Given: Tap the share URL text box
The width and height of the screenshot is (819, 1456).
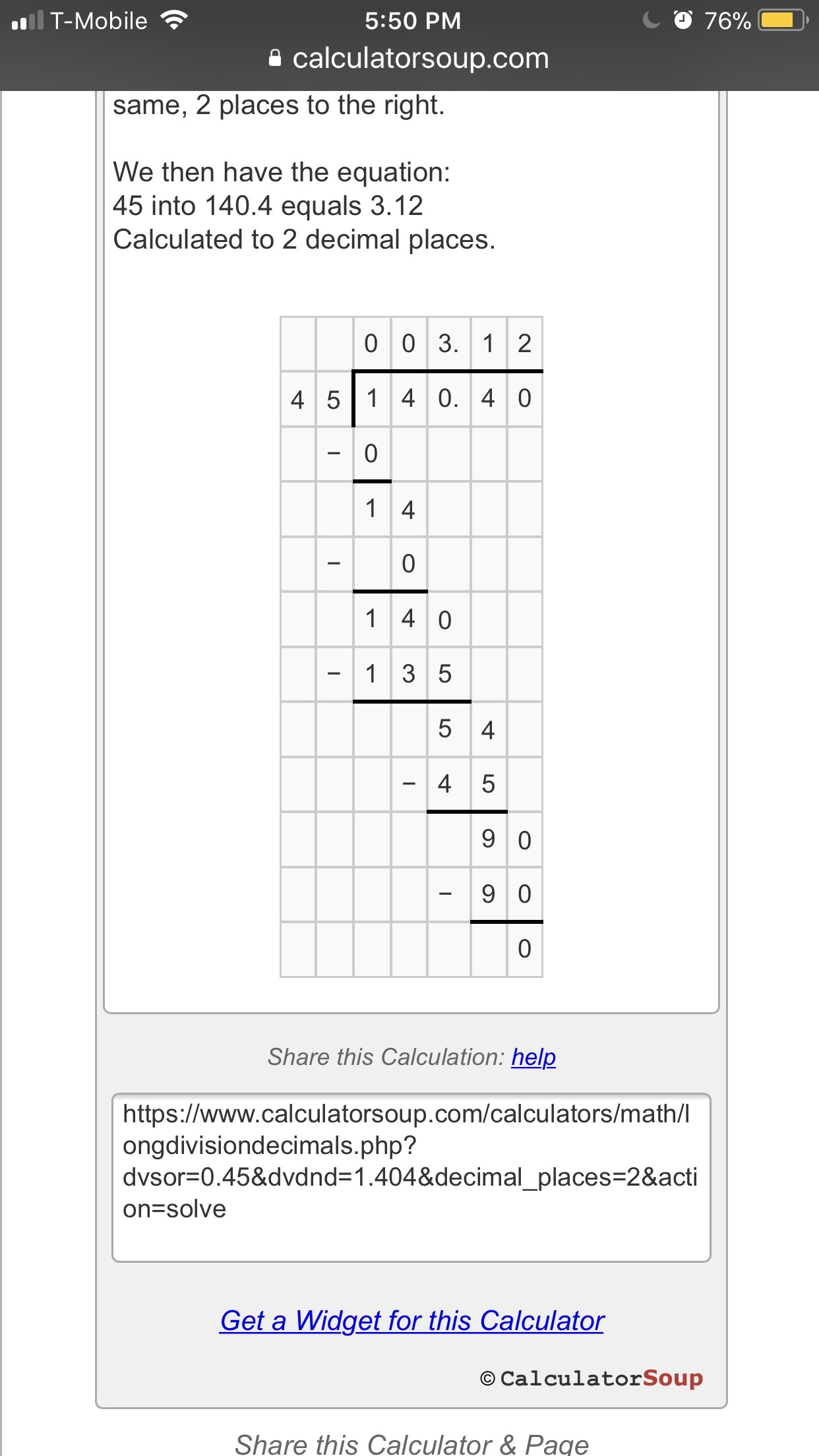Looking at the screenshot, I should (x=411, y=1178).
